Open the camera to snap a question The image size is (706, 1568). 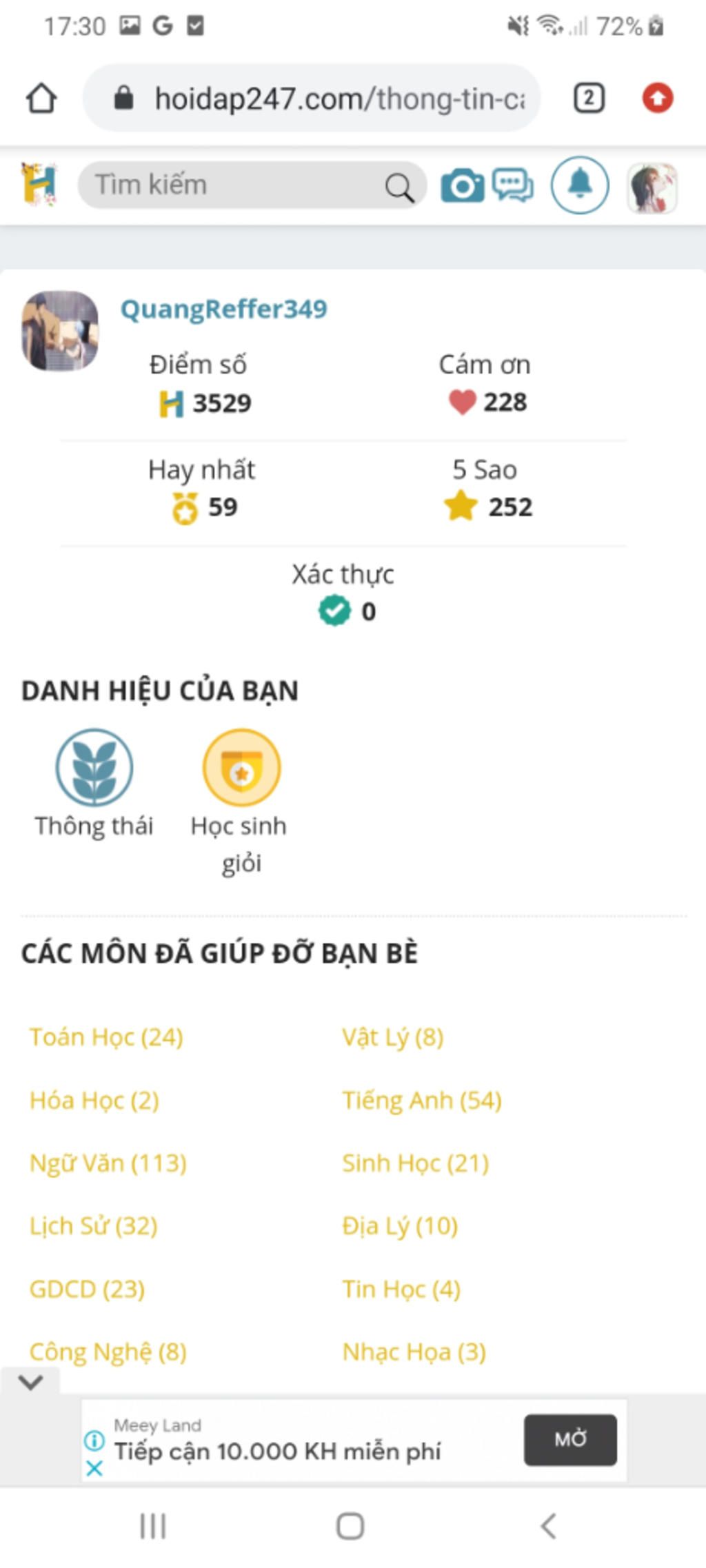point(462,186)
